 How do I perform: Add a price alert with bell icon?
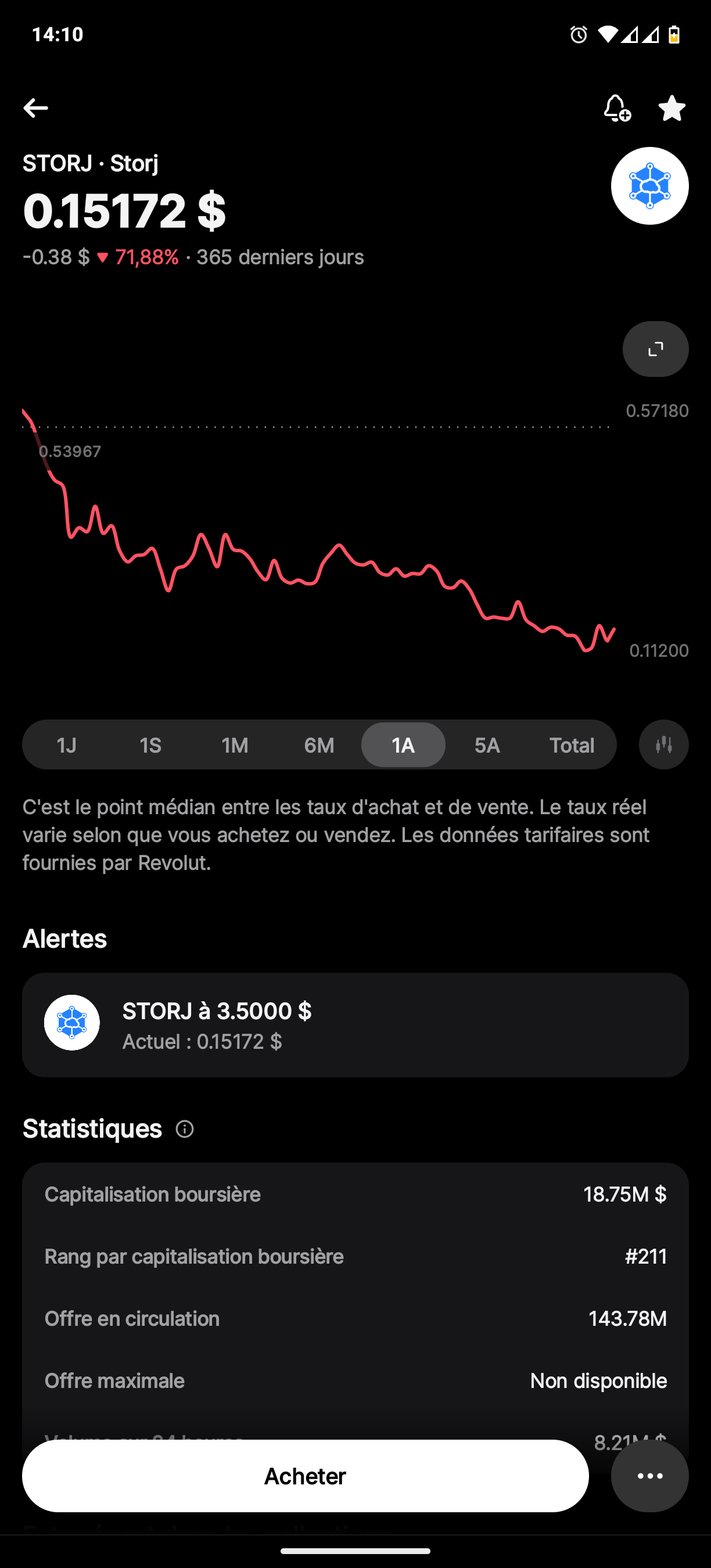[x=617, y=109]
